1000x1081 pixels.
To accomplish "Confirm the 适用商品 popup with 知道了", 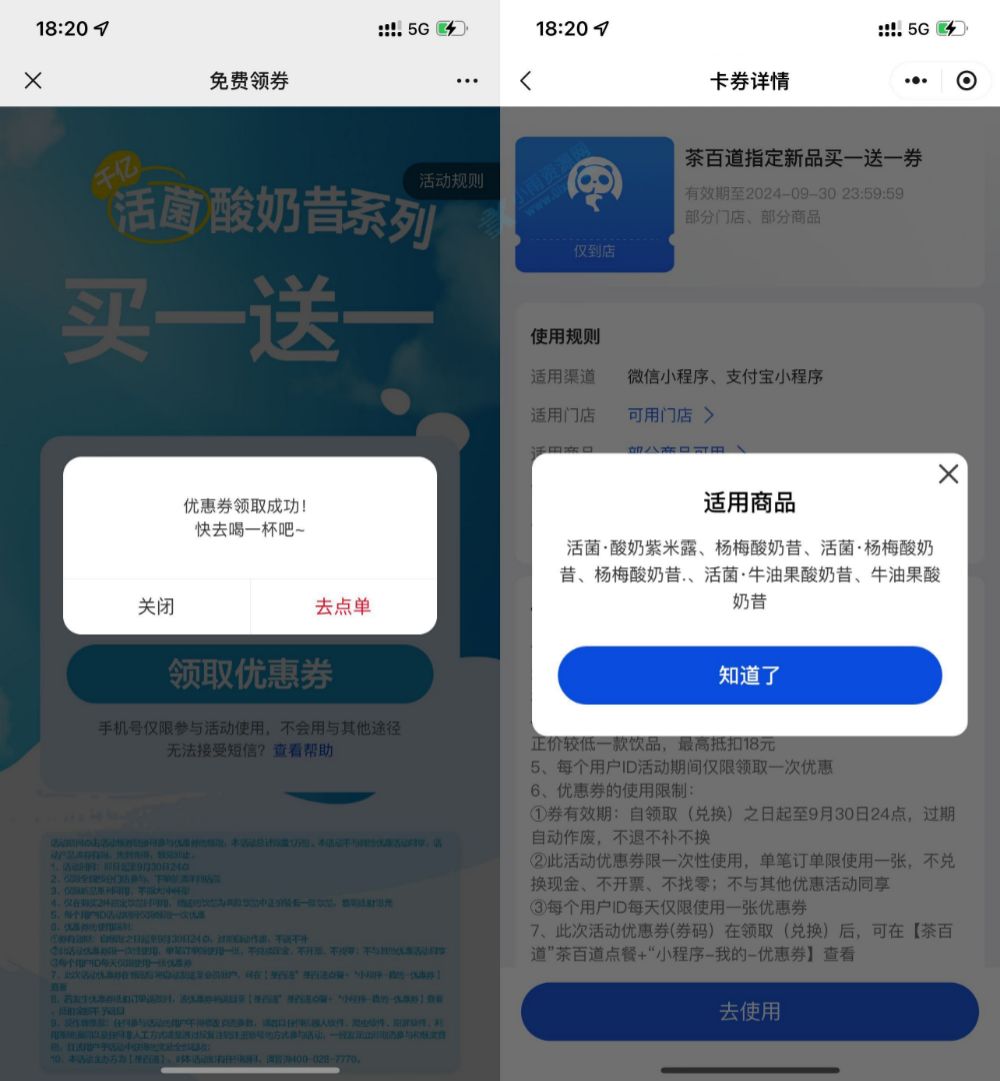I will point(749,675).
